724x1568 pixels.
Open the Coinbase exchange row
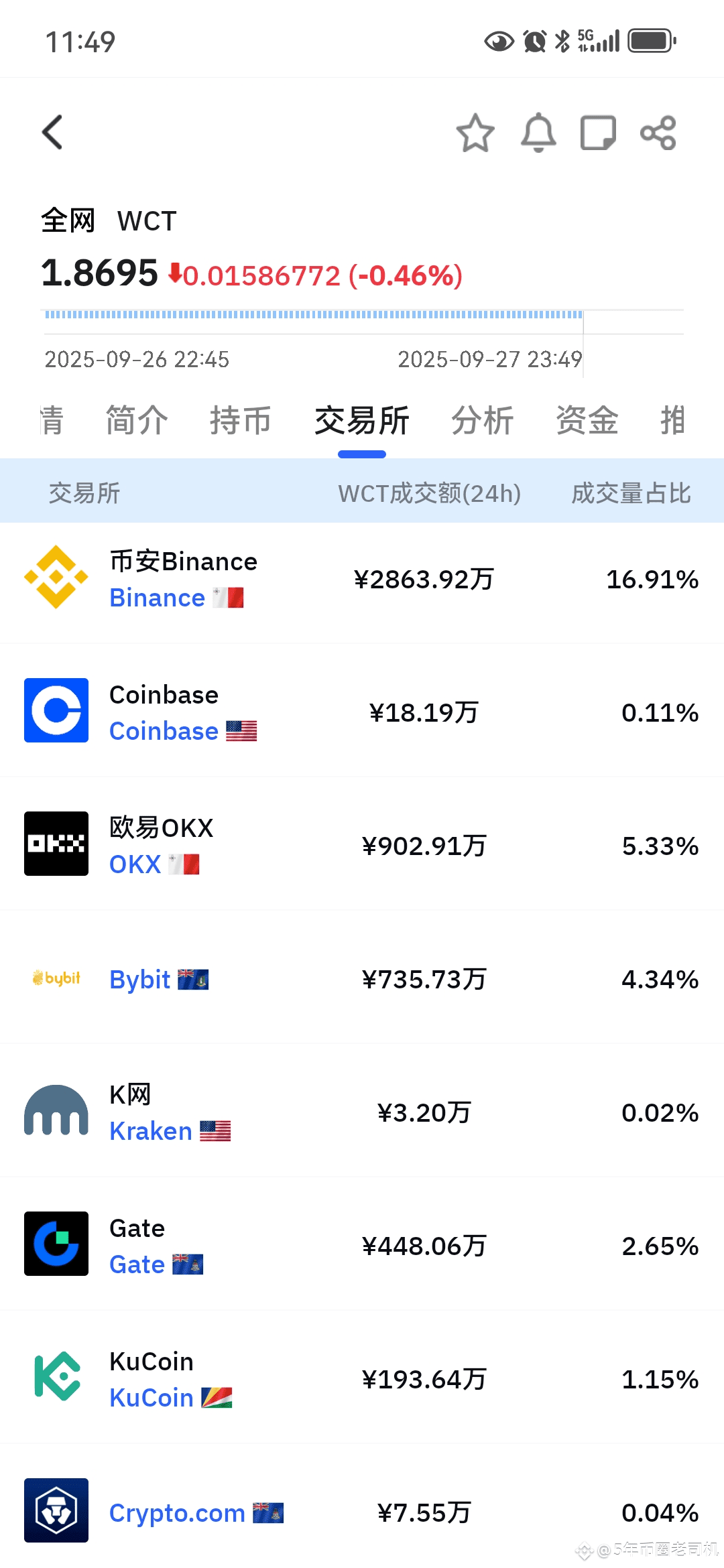click(x=362, y=711)
